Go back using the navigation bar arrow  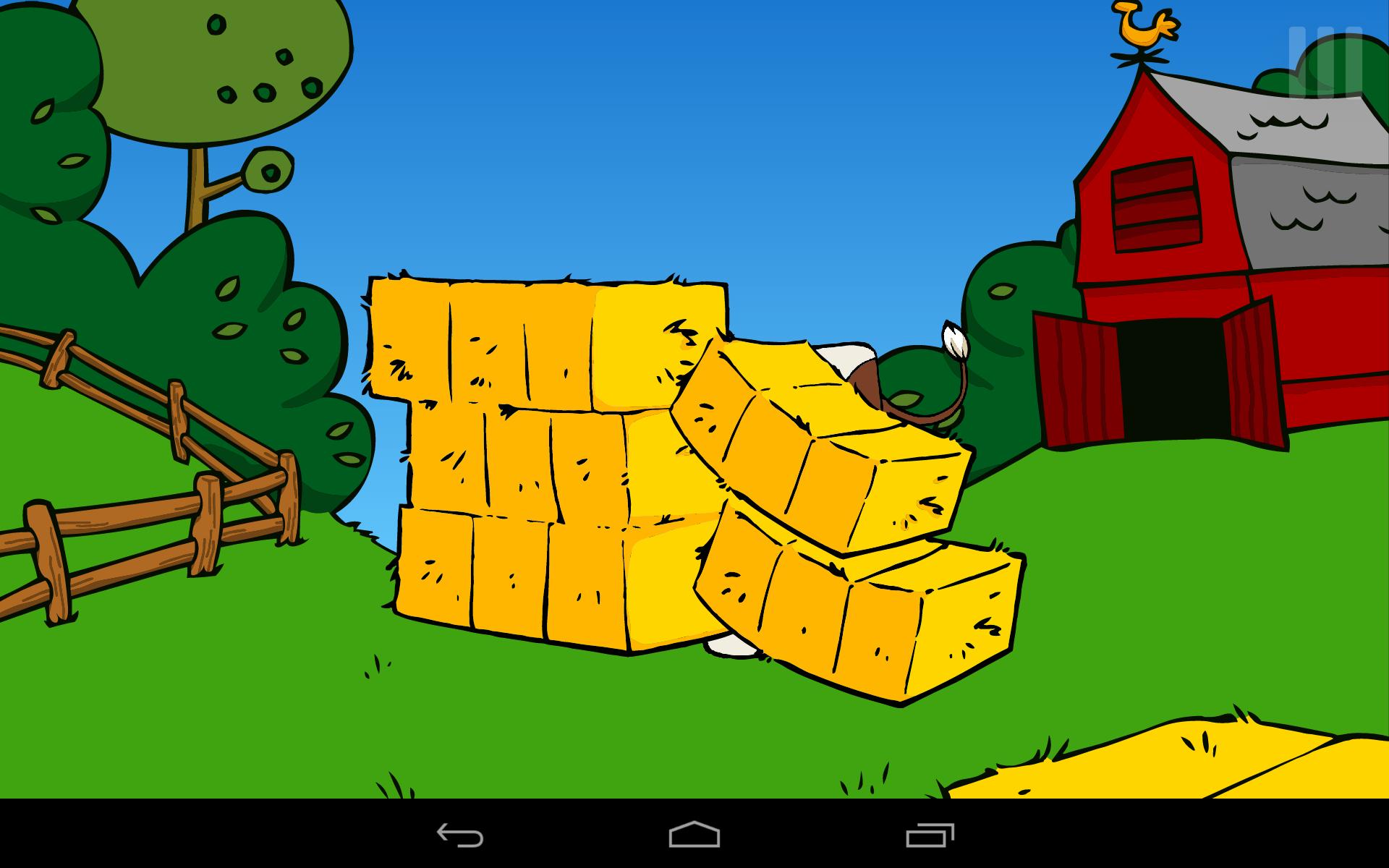pos(460,835)
